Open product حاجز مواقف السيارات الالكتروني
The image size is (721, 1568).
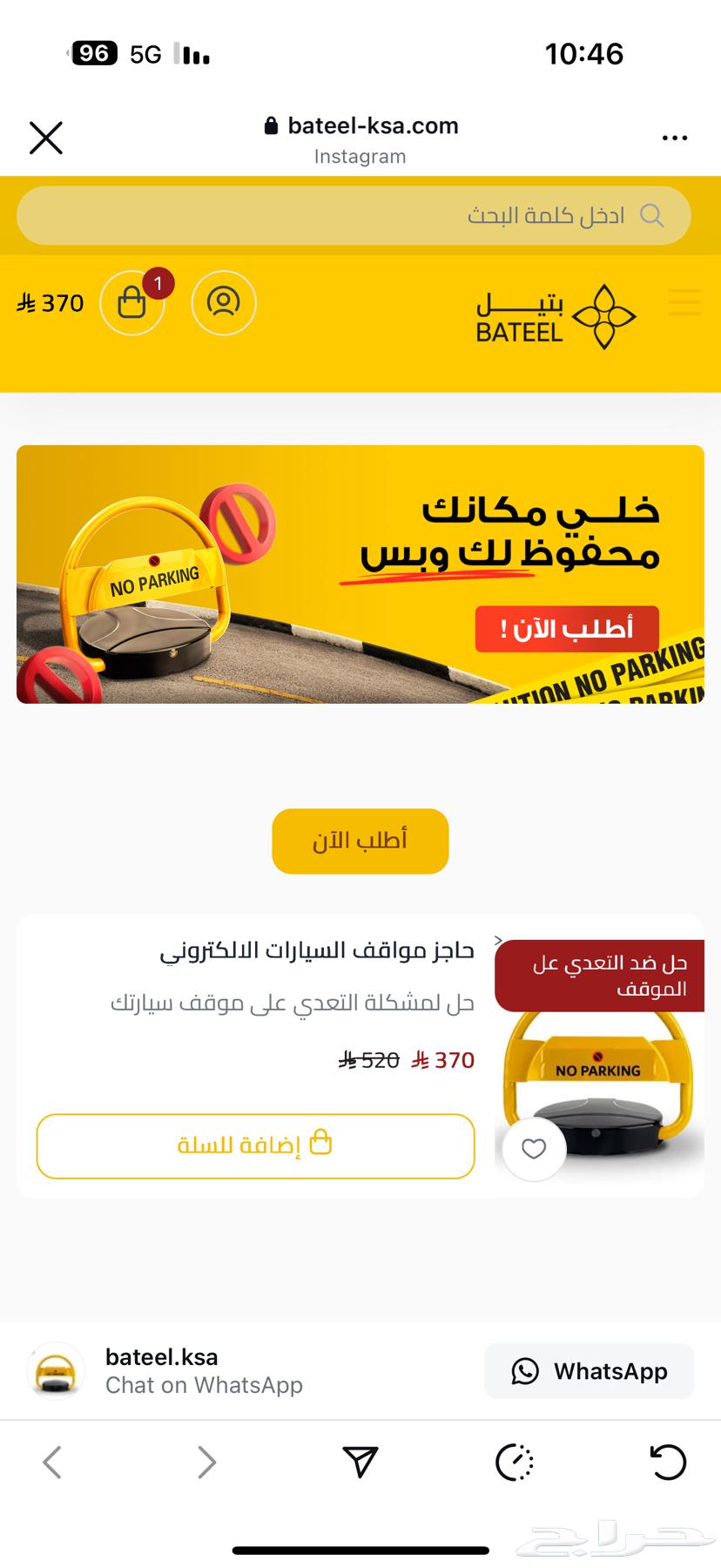pyautogui.click(x=317, y=950)
